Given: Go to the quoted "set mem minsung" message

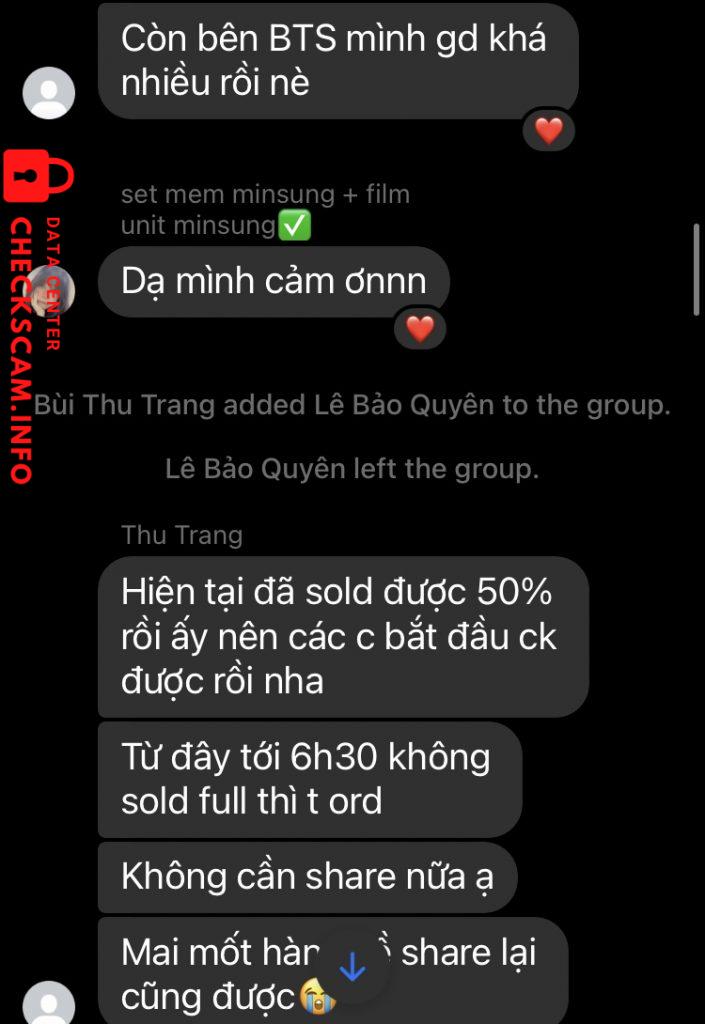Looking at the screenshot, I should coord(265,210).
